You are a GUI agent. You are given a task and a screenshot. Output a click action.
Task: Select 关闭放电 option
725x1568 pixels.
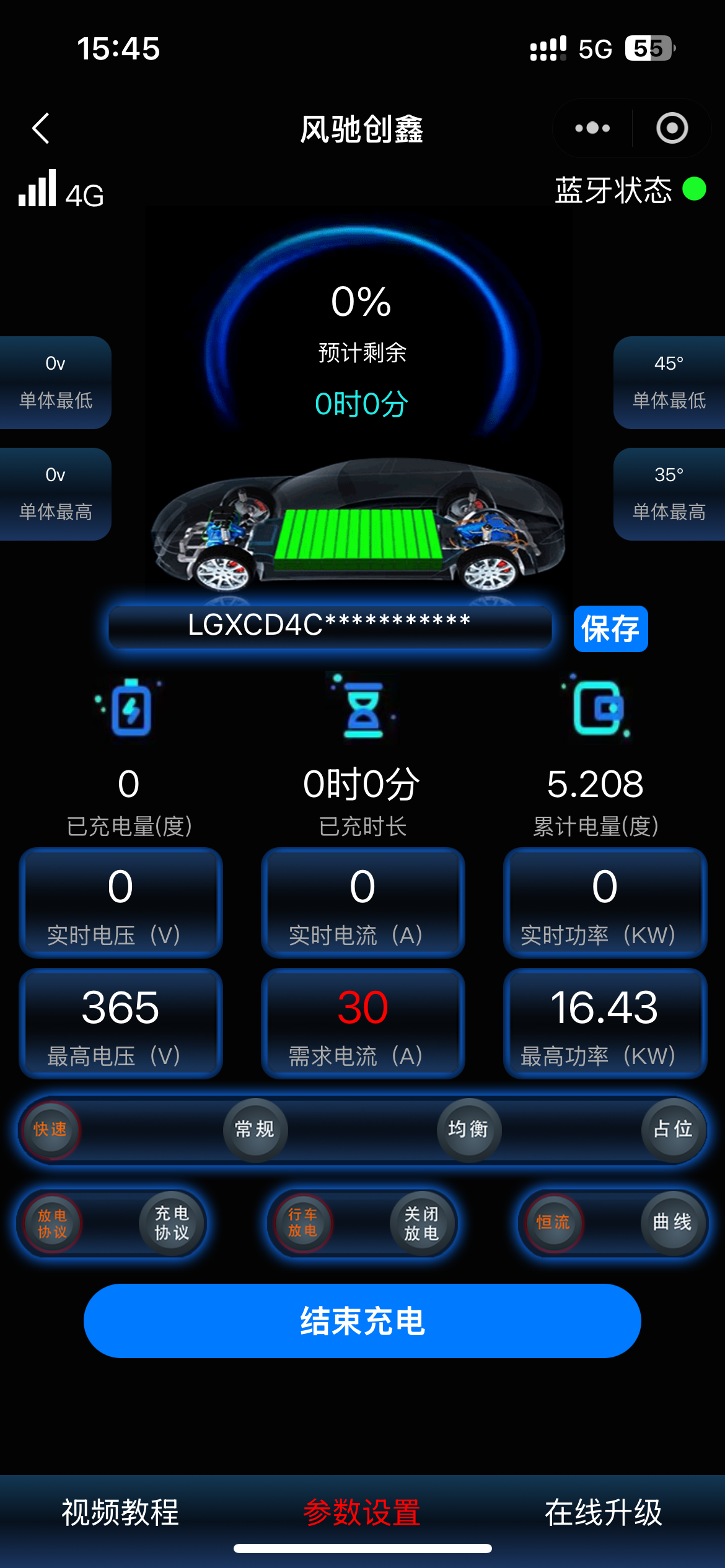coord(421,1224)
